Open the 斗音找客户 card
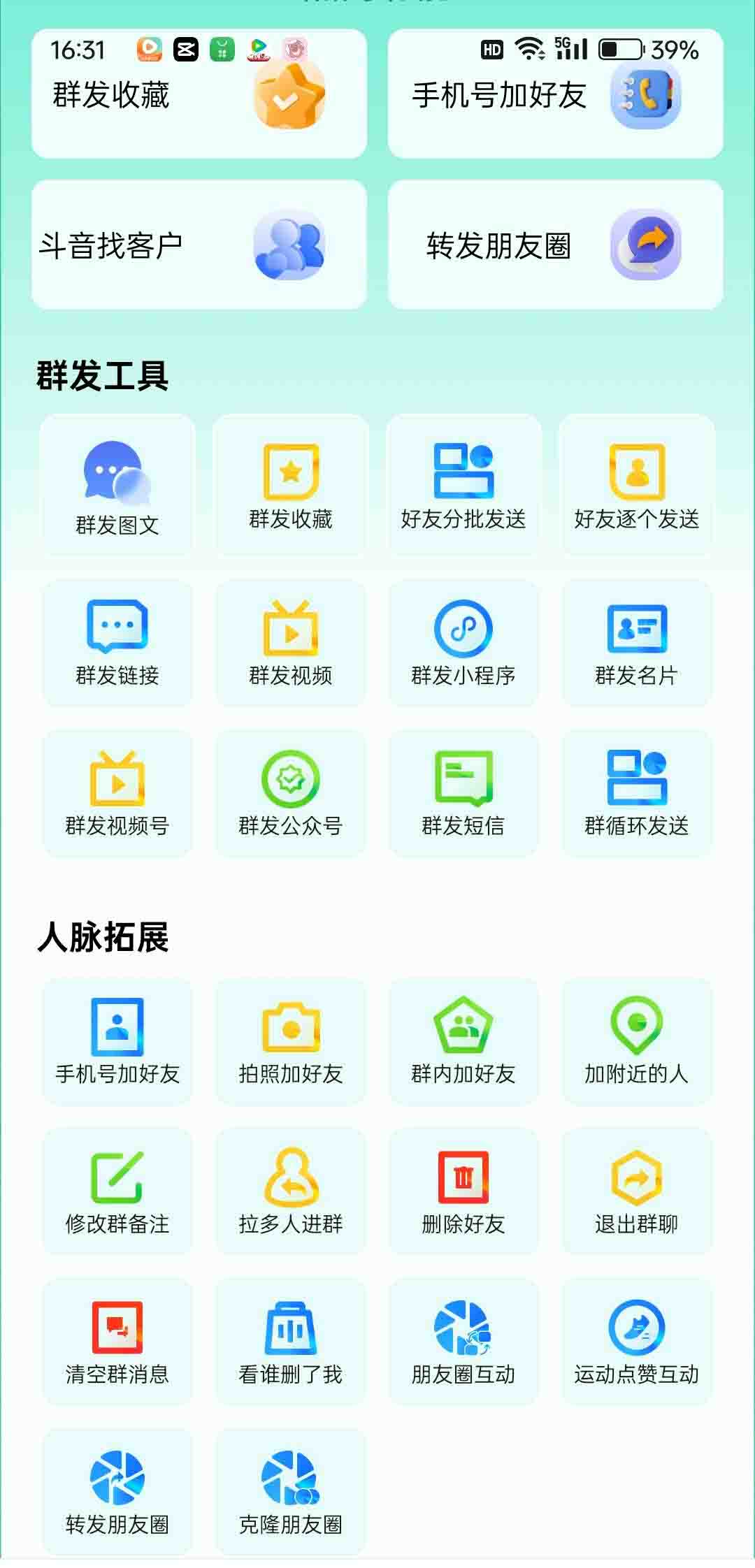The image size is (755, 1568). [x=199, y=245]
